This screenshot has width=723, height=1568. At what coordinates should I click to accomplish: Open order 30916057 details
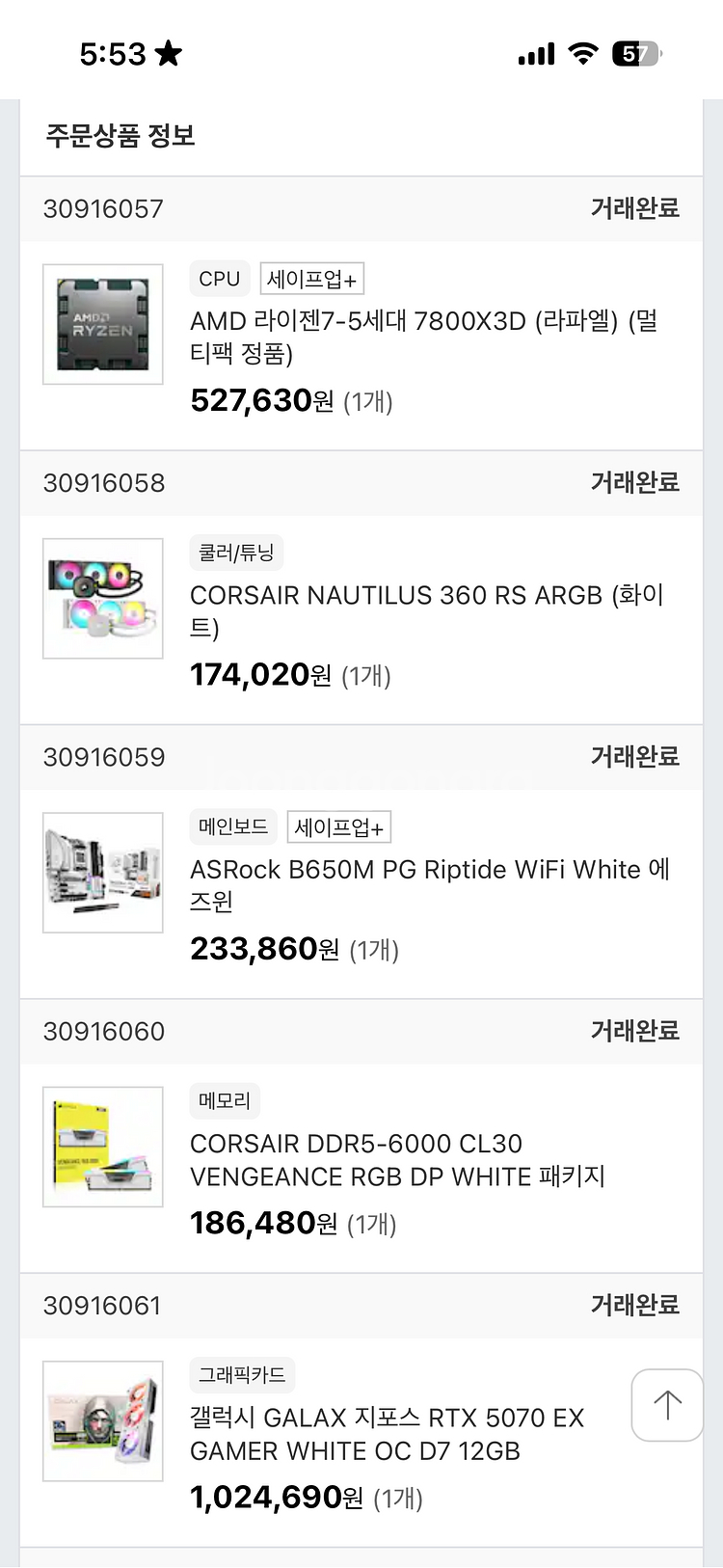(103, 209)
